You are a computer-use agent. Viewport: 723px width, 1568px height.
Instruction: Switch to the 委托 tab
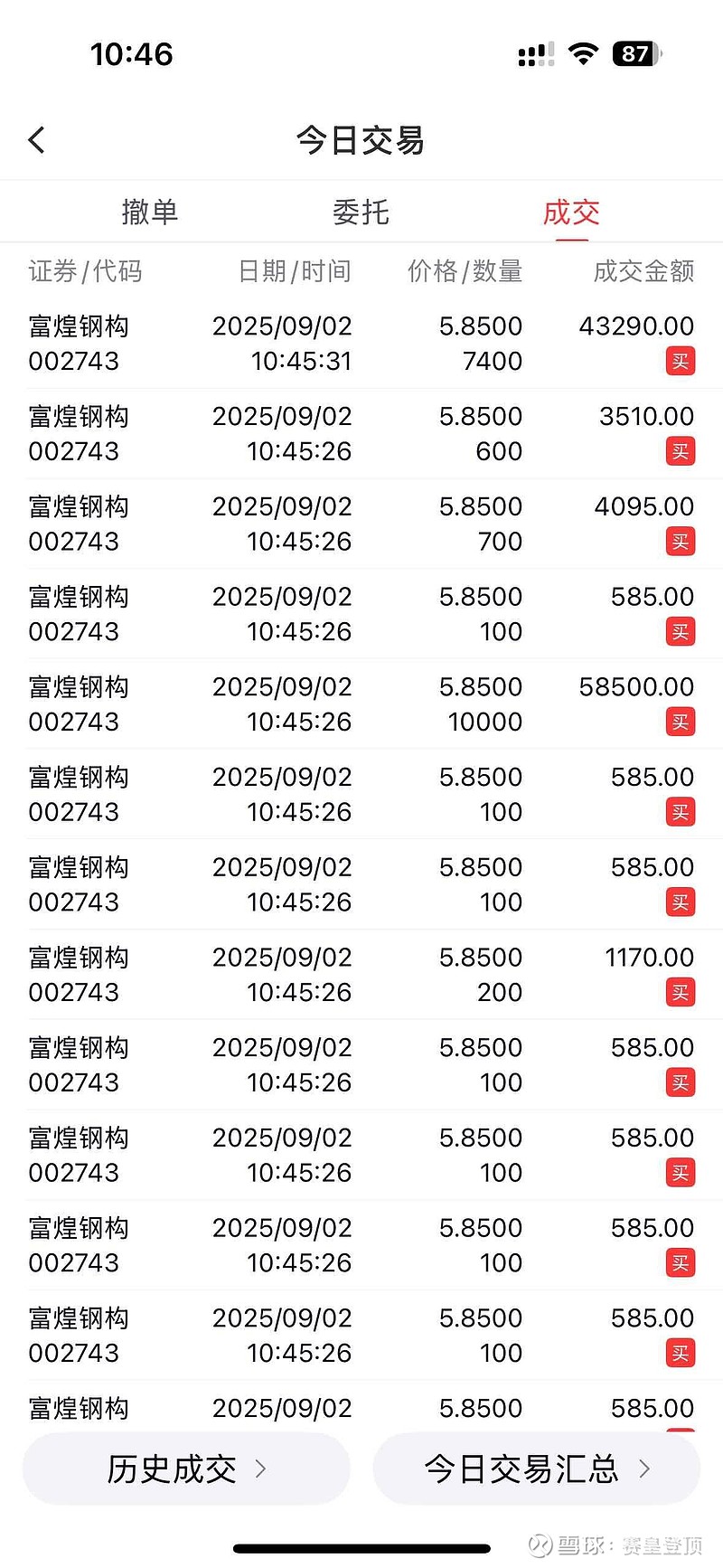361,213
